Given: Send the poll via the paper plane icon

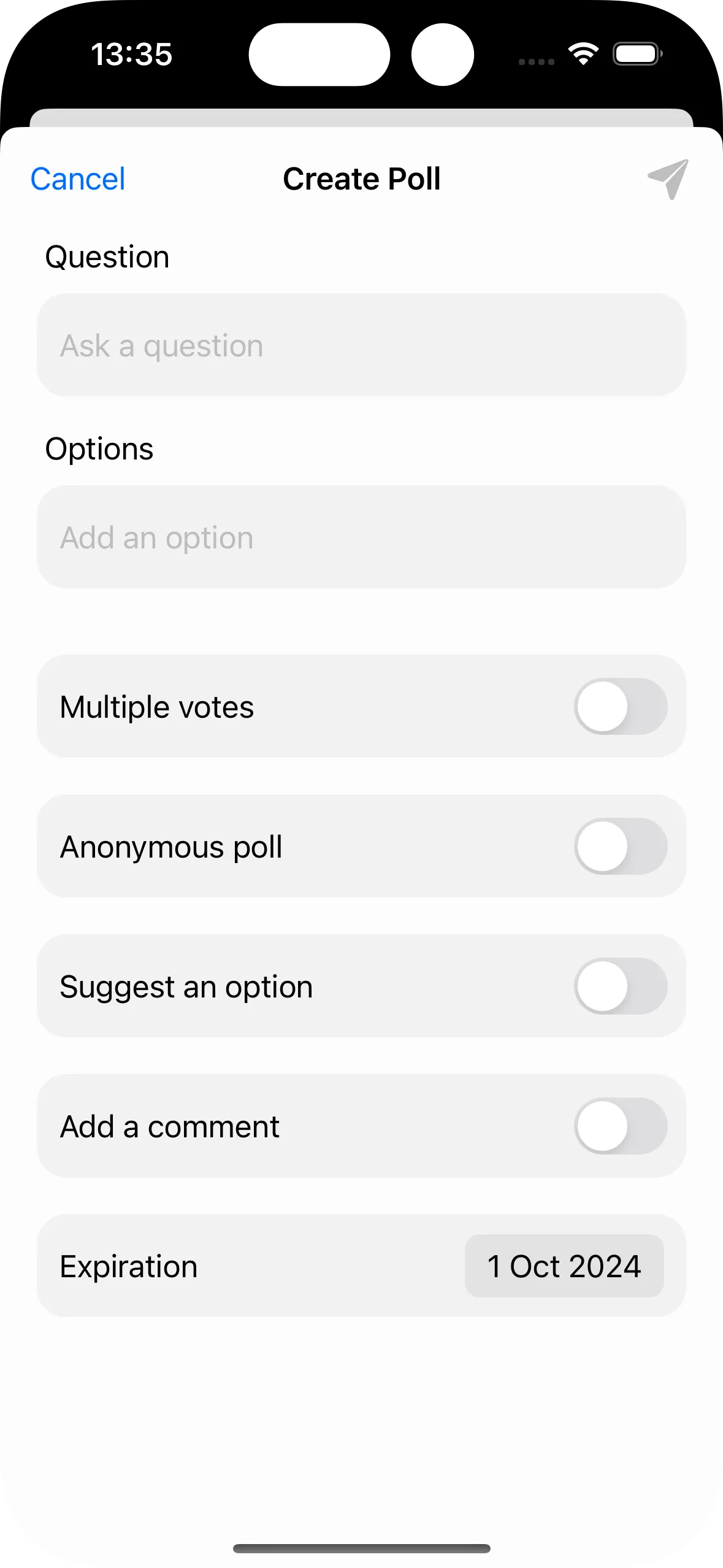Looking at the screenshot, I should tap(668, 179).
